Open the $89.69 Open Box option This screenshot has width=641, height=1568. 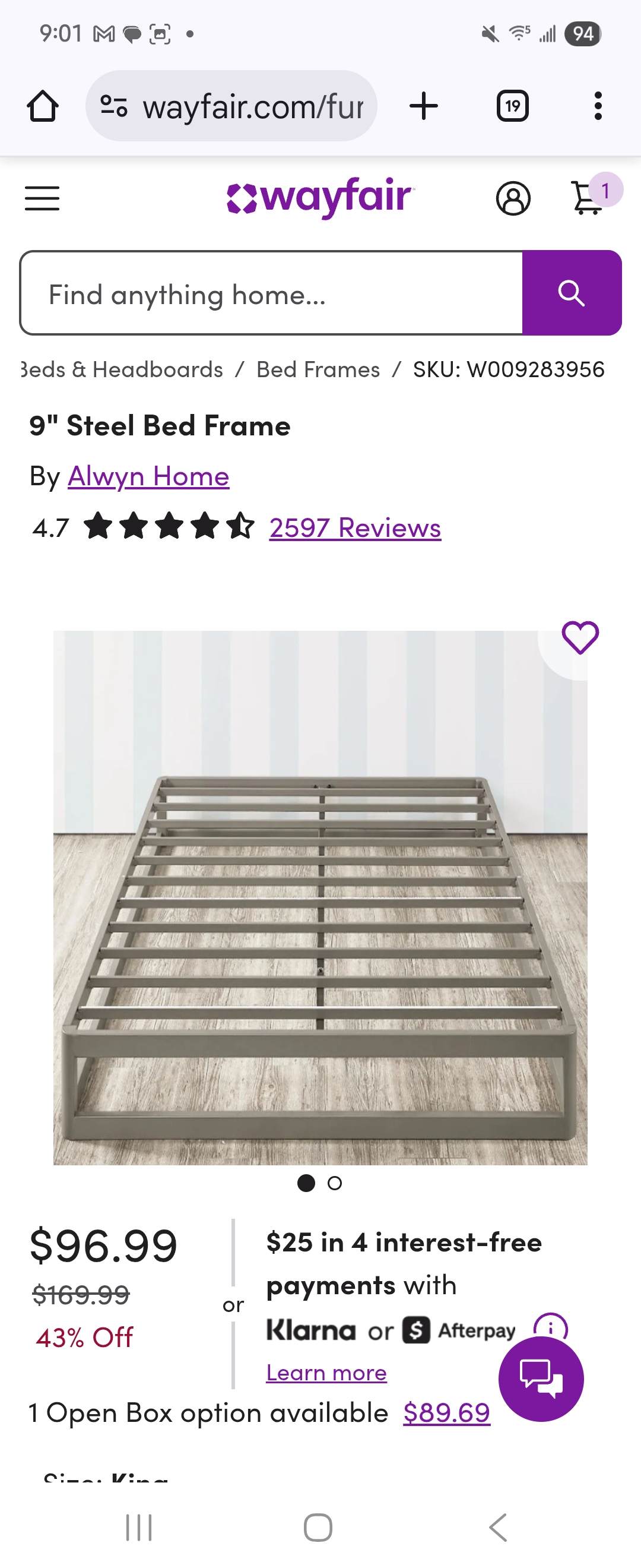pos(446,1412)
